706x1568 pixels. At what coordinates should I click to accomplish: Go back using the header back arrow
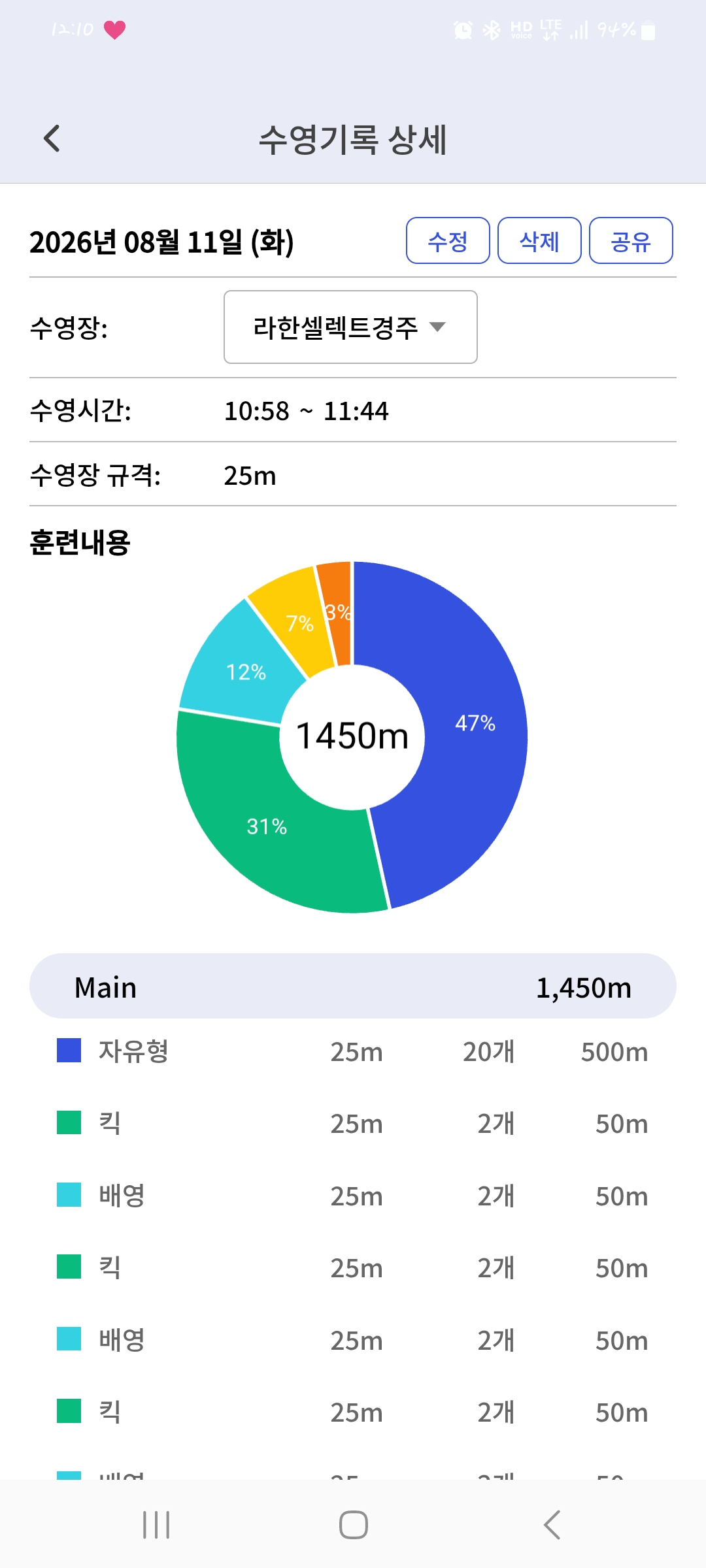[52, 139]
